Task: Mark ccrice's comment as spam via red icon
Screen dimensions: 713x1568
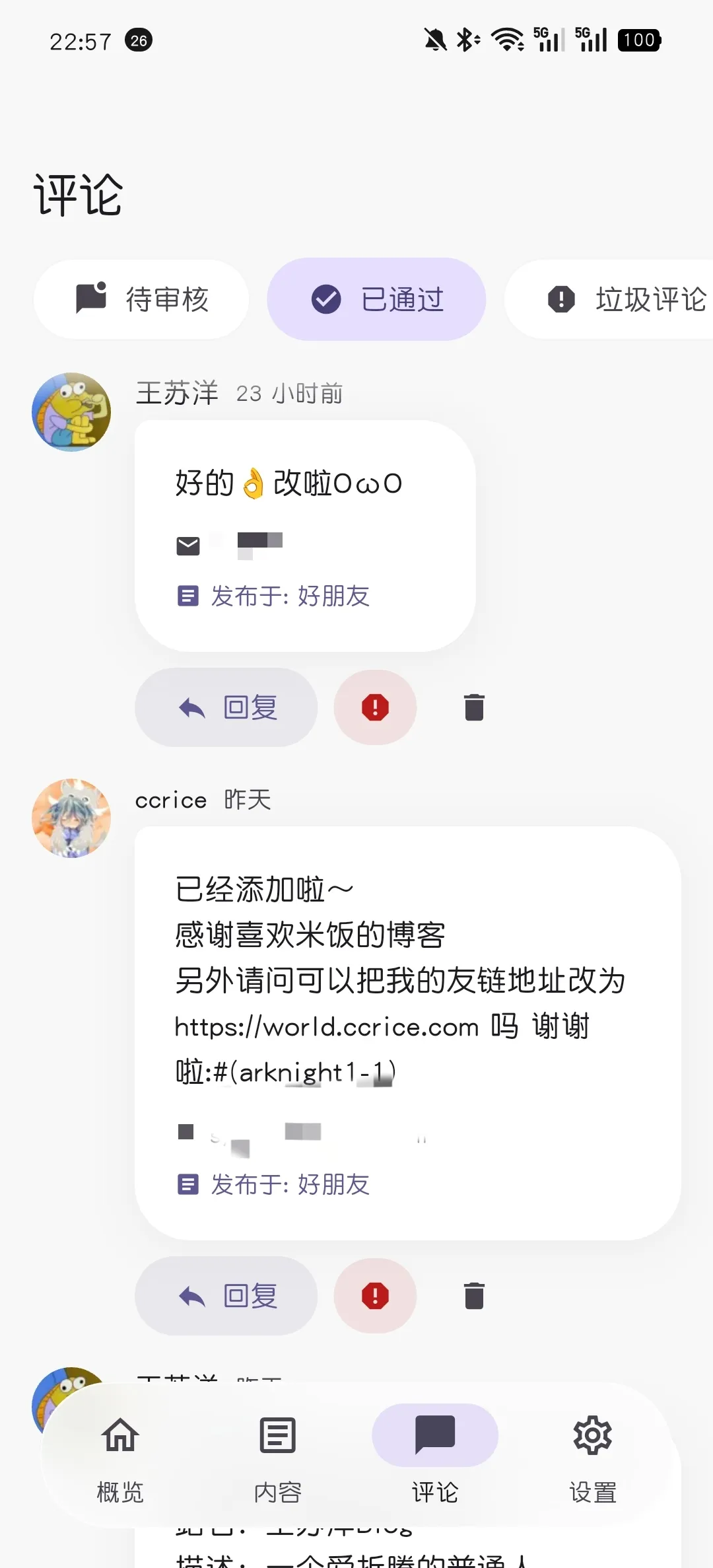Action: click(374, 1296)
